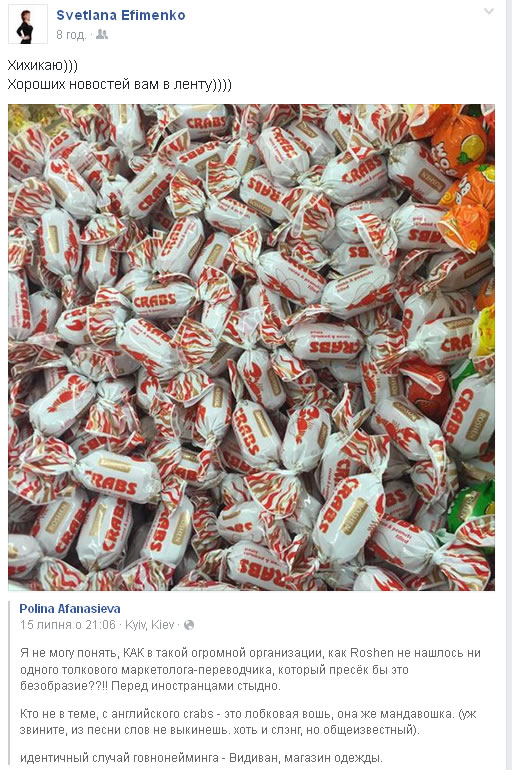Open the CRABS candy photo
This screenshot has height=770, width=512.
(251, 347)
